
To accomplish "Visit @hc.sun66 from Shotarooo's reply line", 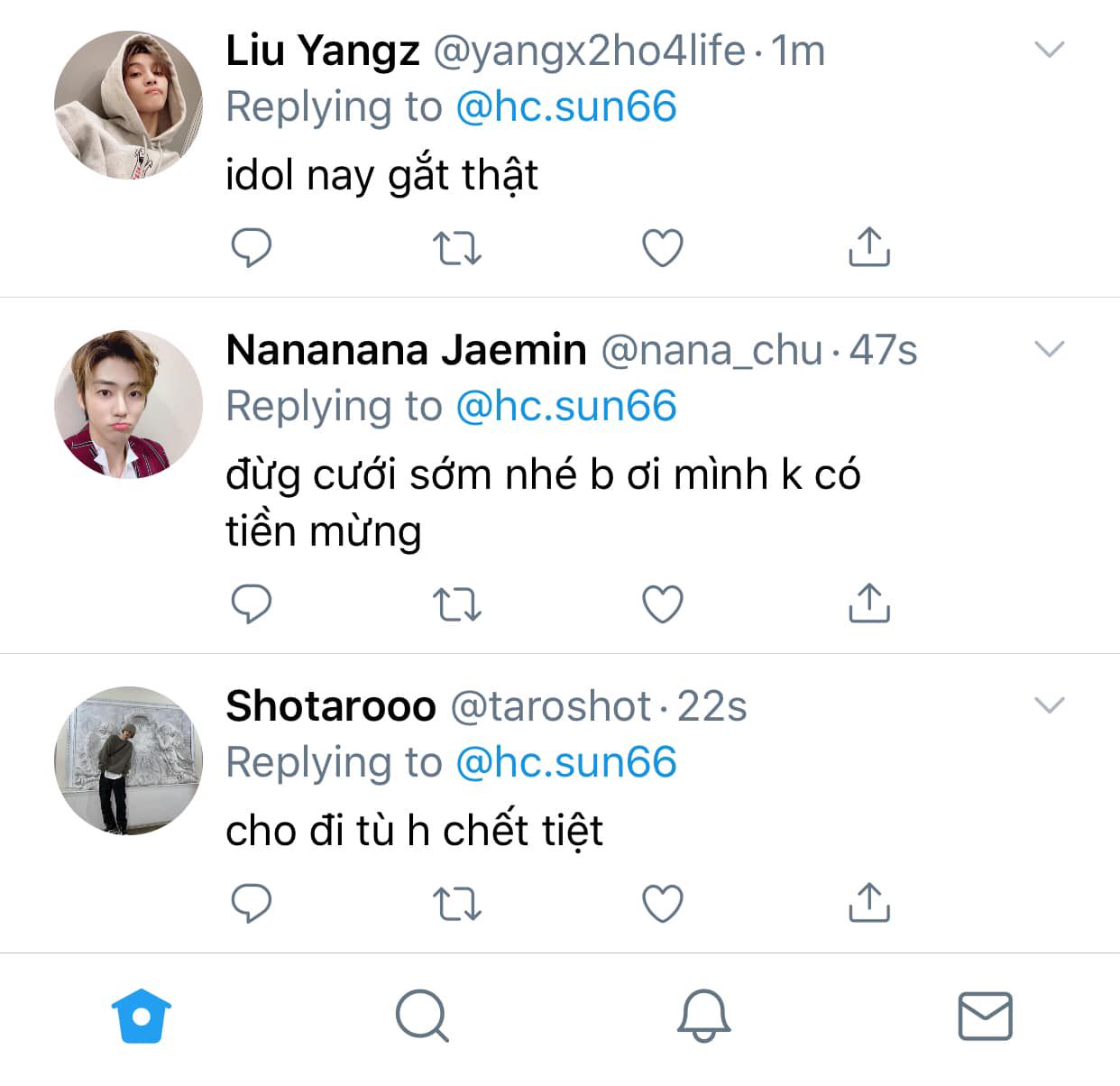I will [565, 762].
